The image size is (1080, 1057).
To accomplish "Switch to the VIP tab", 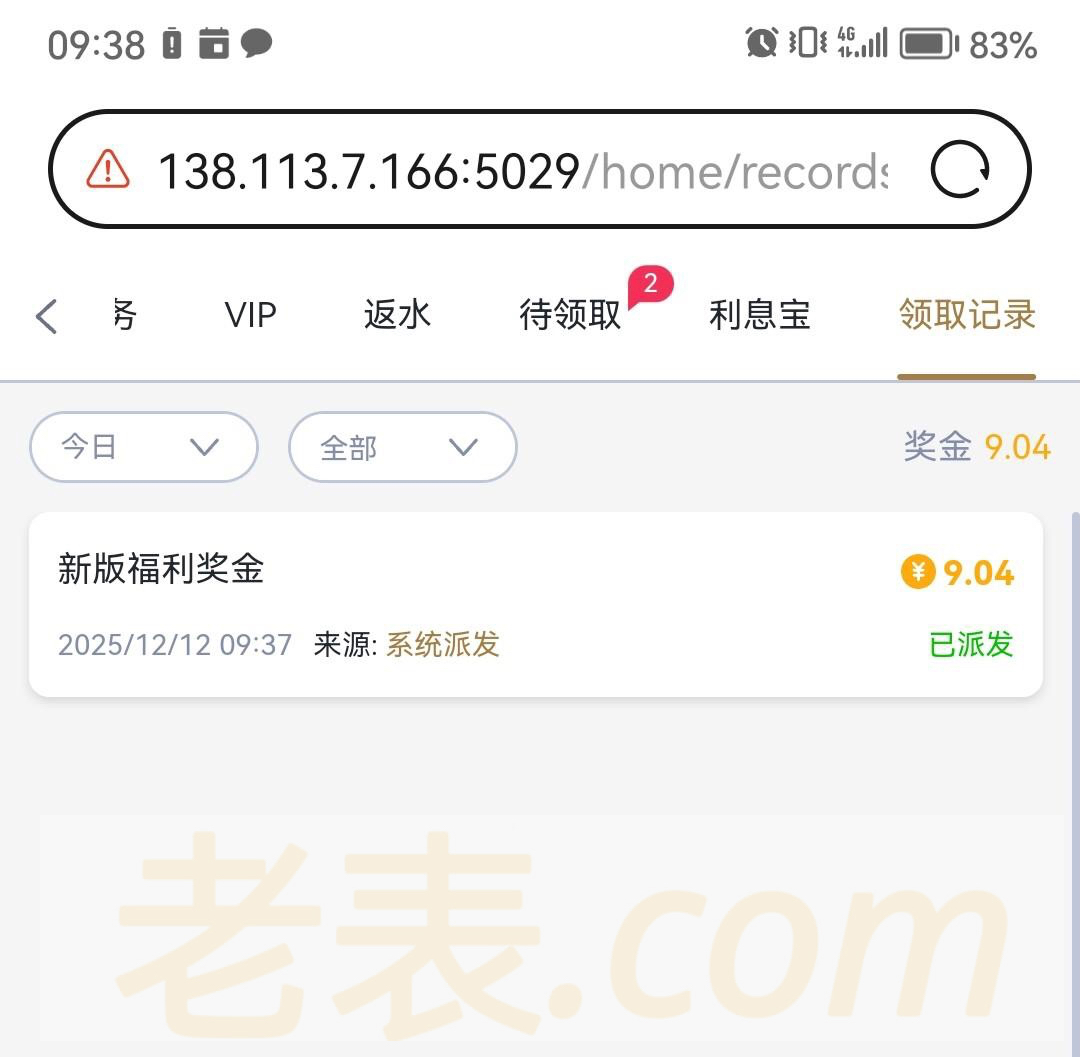I will point(250,315).
